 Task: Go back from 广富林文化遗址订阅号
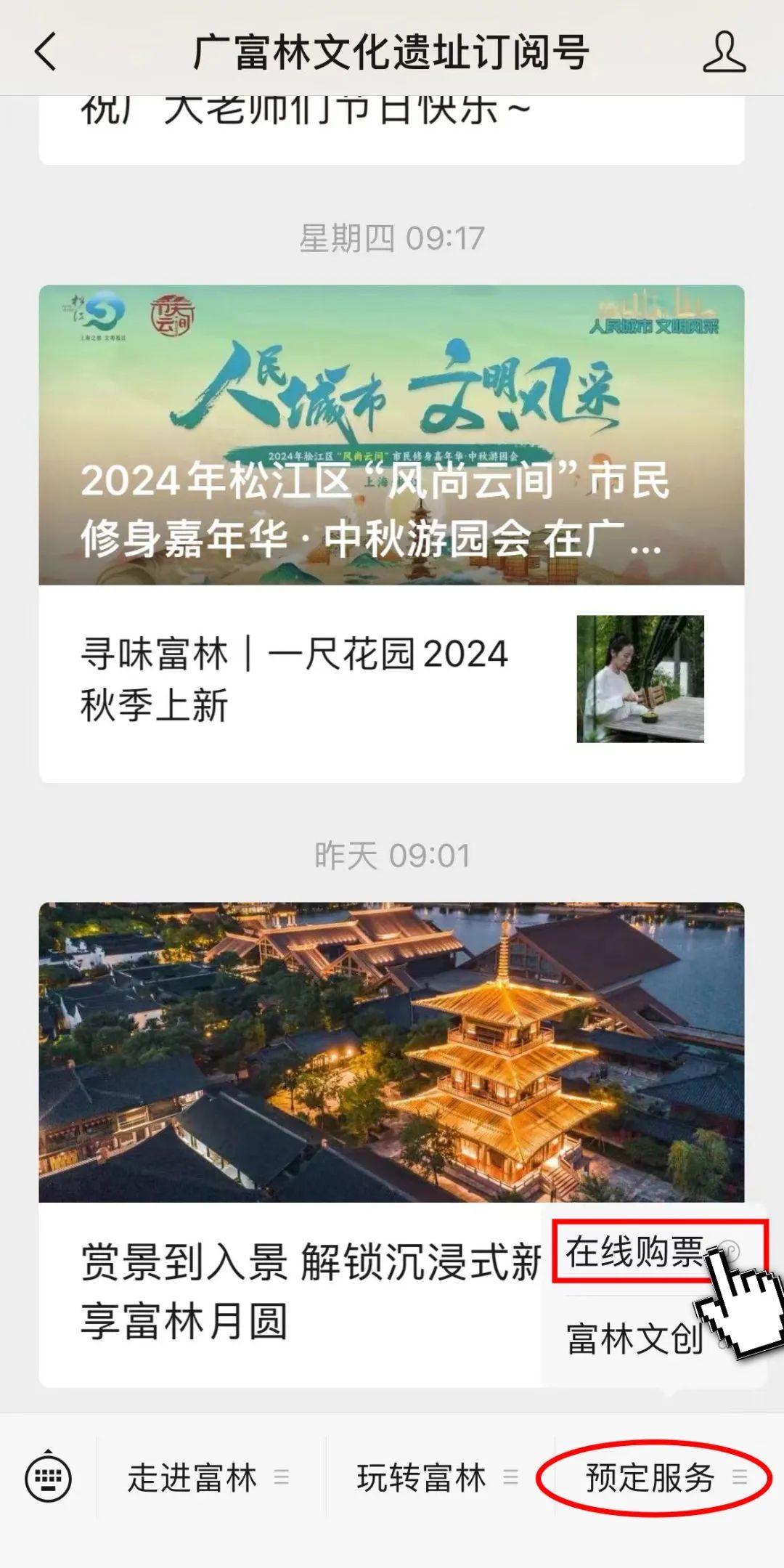(45, 52)
